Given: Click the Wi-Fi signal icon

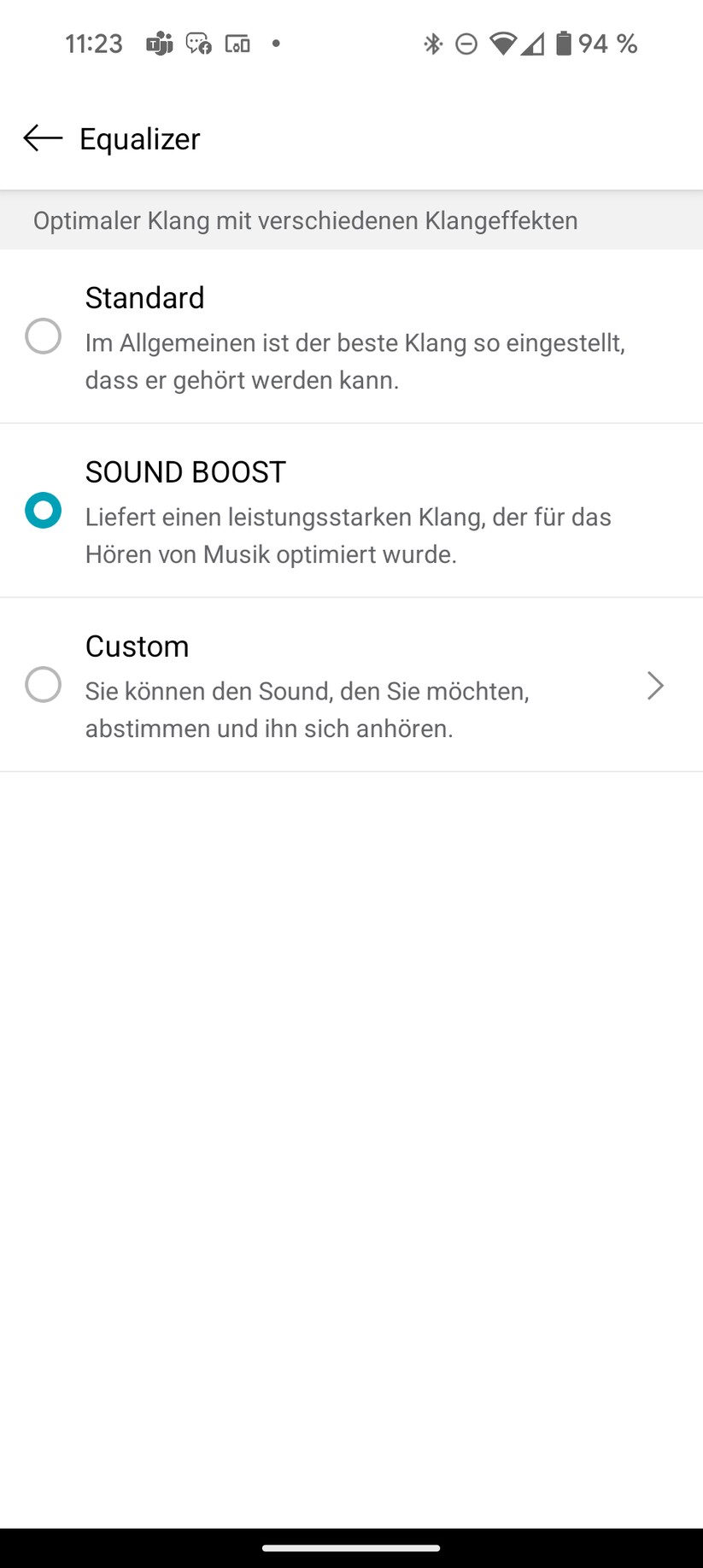Looking at the screenshot, I should click(x=503, y=44).
